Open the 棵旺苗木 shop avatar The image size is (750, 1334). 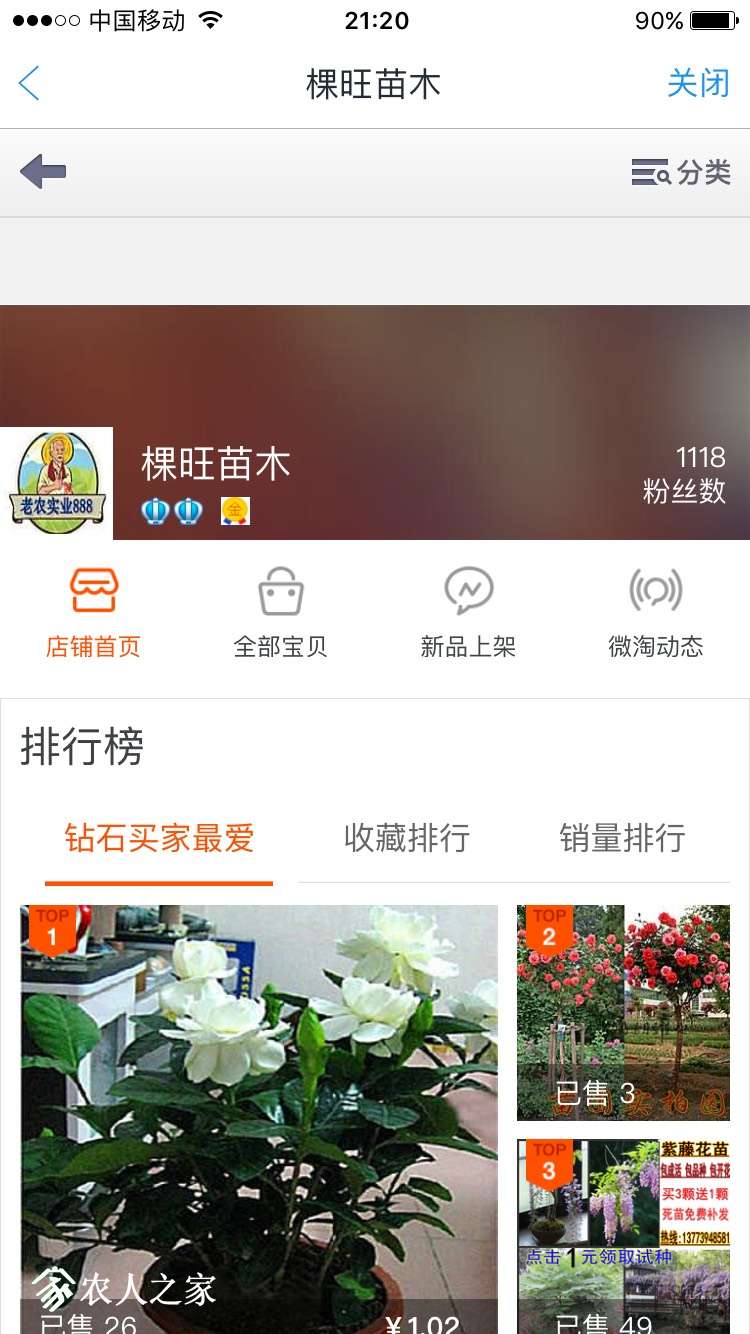click(57, 484)
